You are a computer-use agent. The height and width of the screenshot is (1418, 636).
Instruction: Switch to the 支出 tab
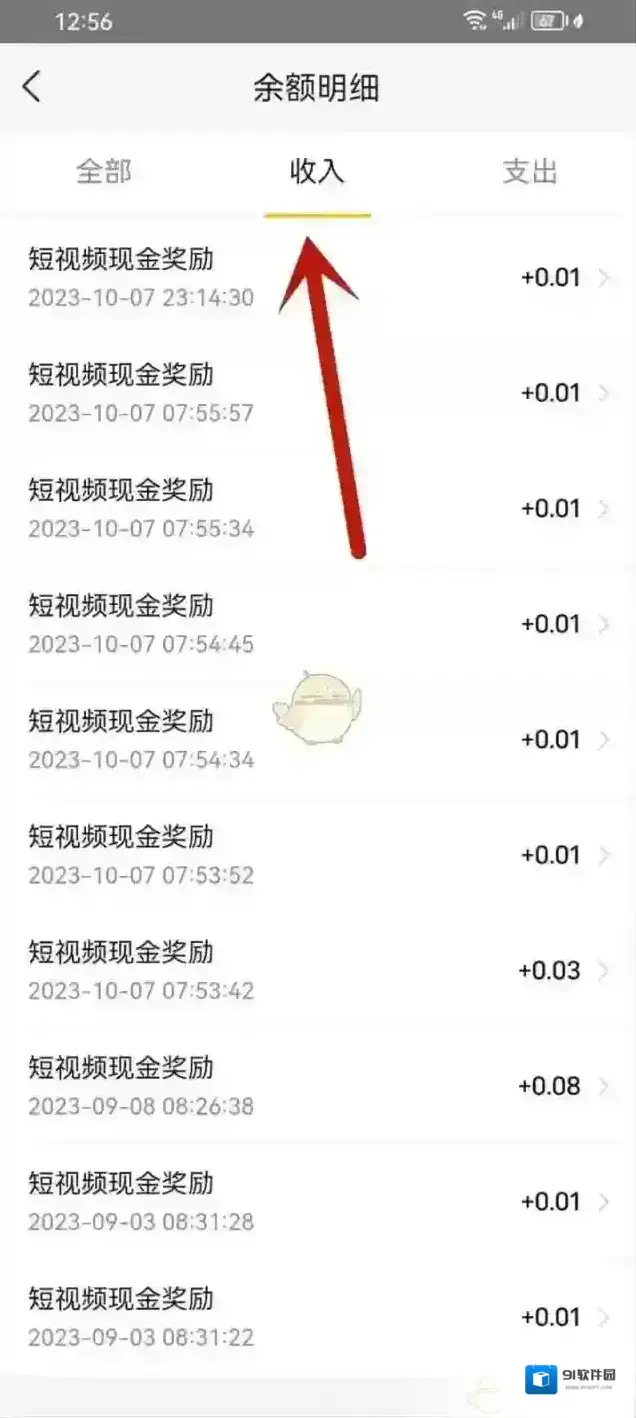(529, 171)
